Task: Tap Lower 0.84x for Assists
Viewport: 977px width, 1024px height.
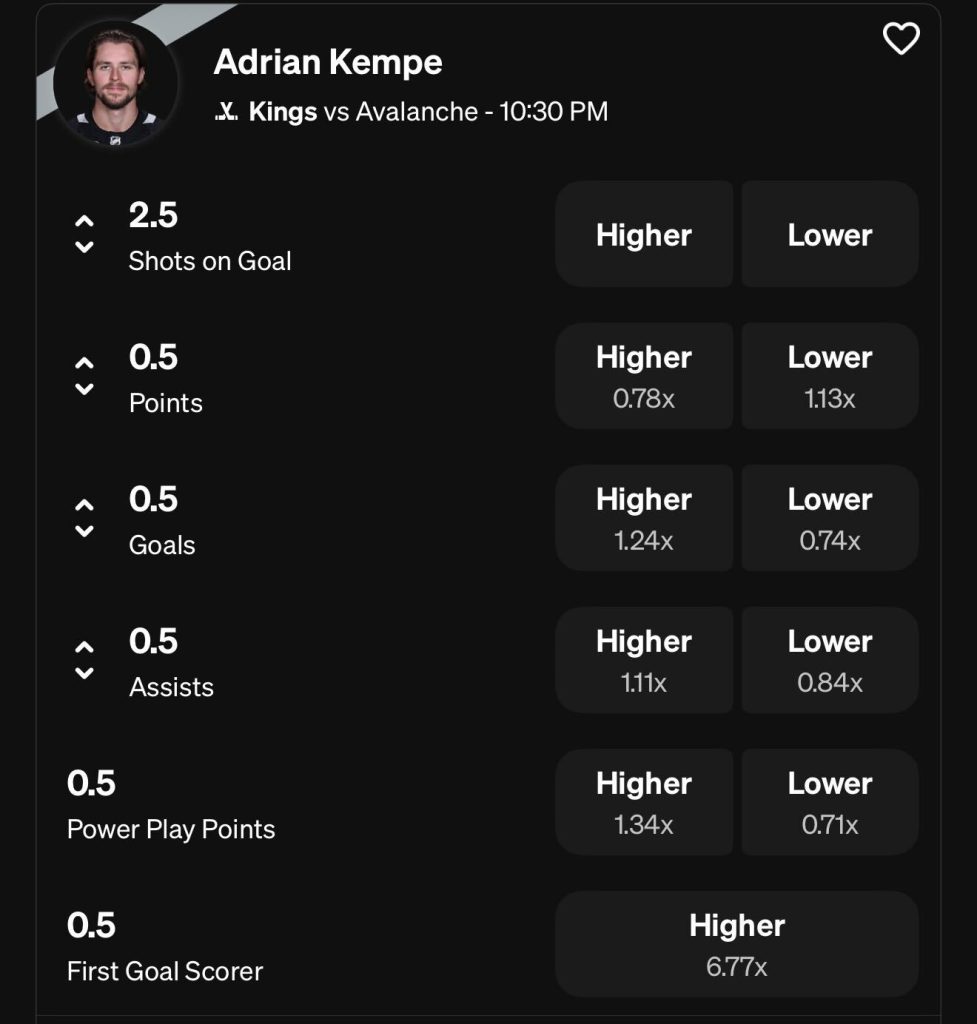Action: 829,660
